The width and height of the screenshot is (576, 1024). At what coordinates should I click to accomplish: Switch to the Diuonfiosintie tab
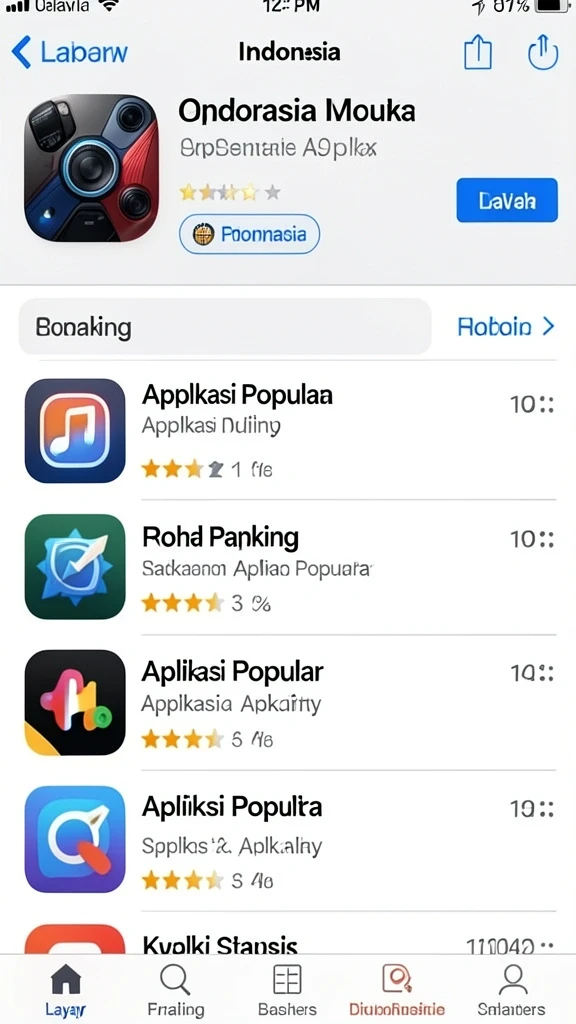pyautogui.click(x=396, y=989)
